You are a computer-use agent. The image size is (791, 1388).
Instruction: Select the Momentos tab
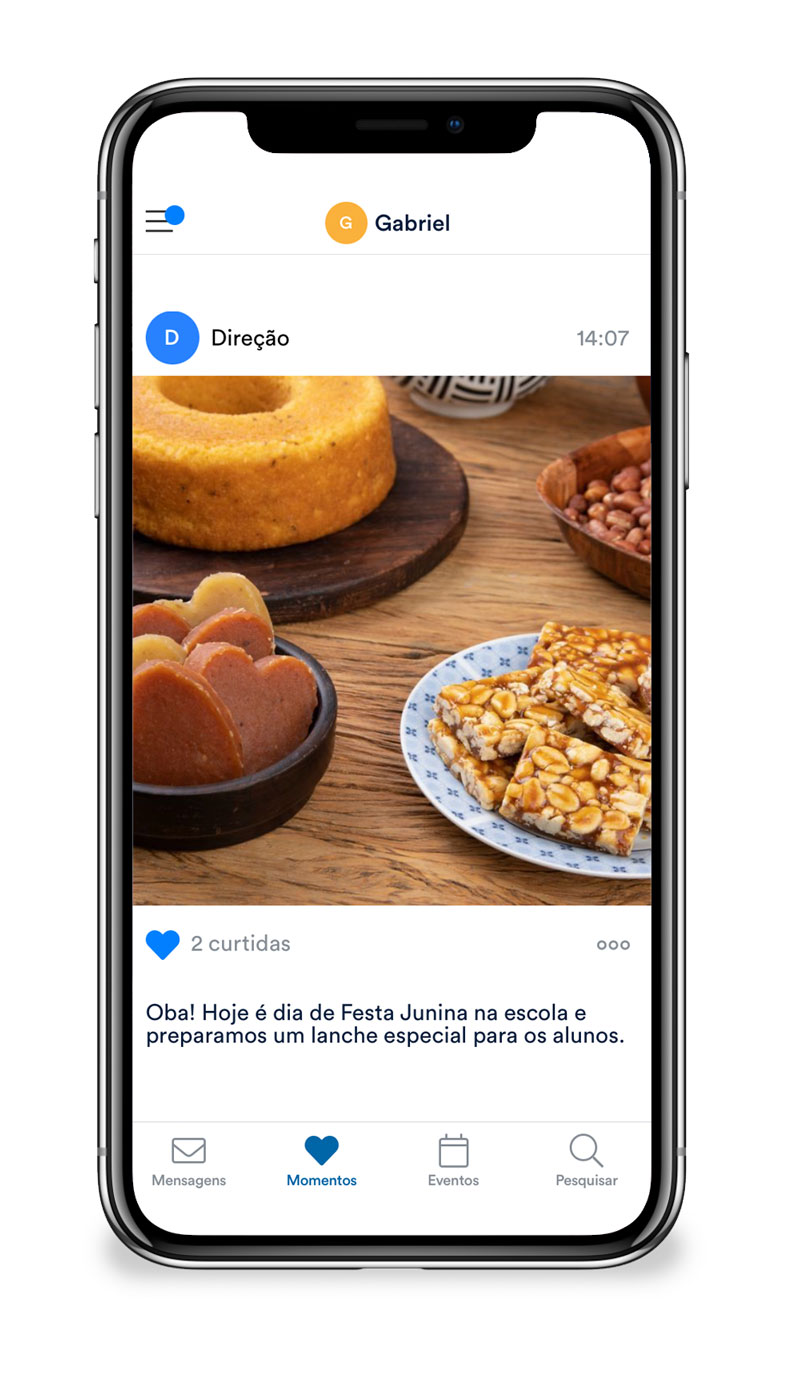(321, 1161)
